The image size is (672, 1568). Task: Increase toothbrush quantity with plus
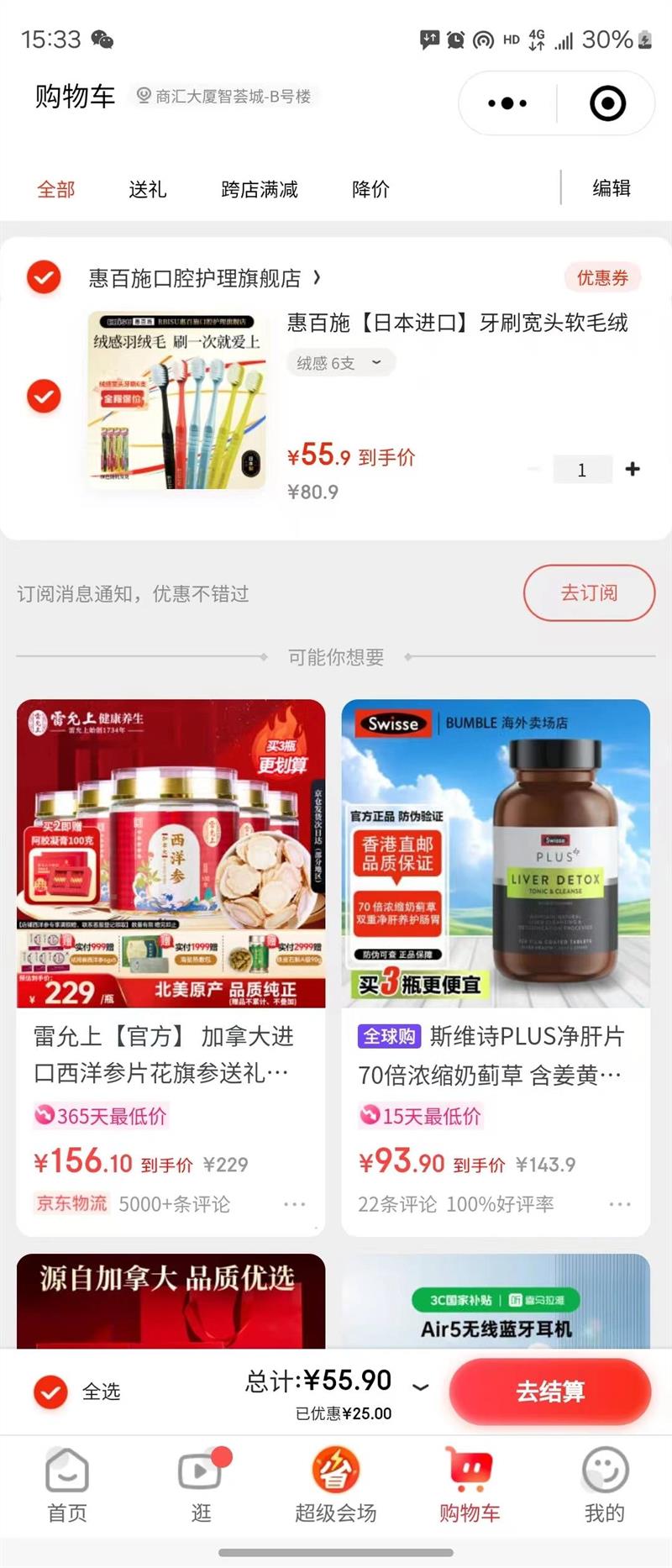633,469
